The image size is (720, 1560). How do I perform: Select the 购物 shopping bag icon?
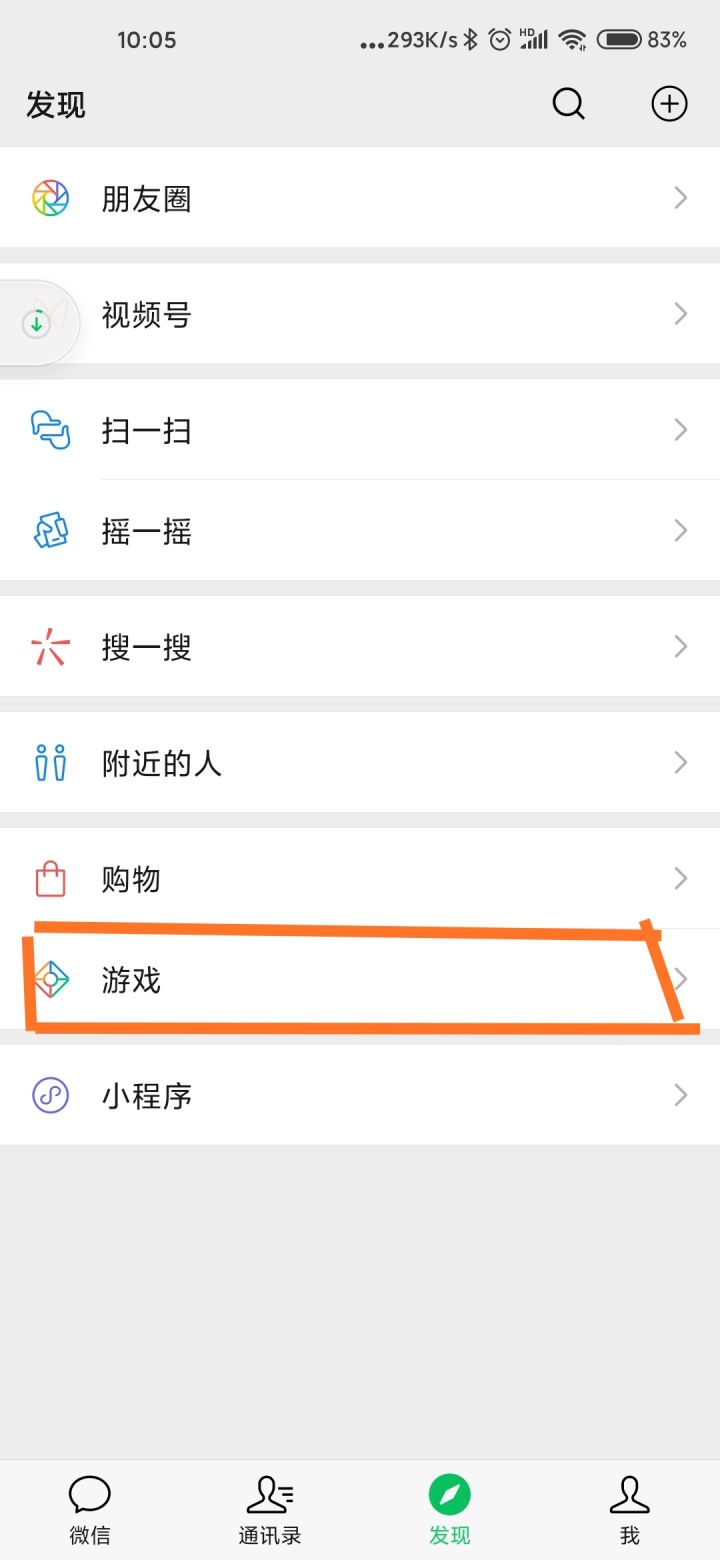tap(50, 879)
